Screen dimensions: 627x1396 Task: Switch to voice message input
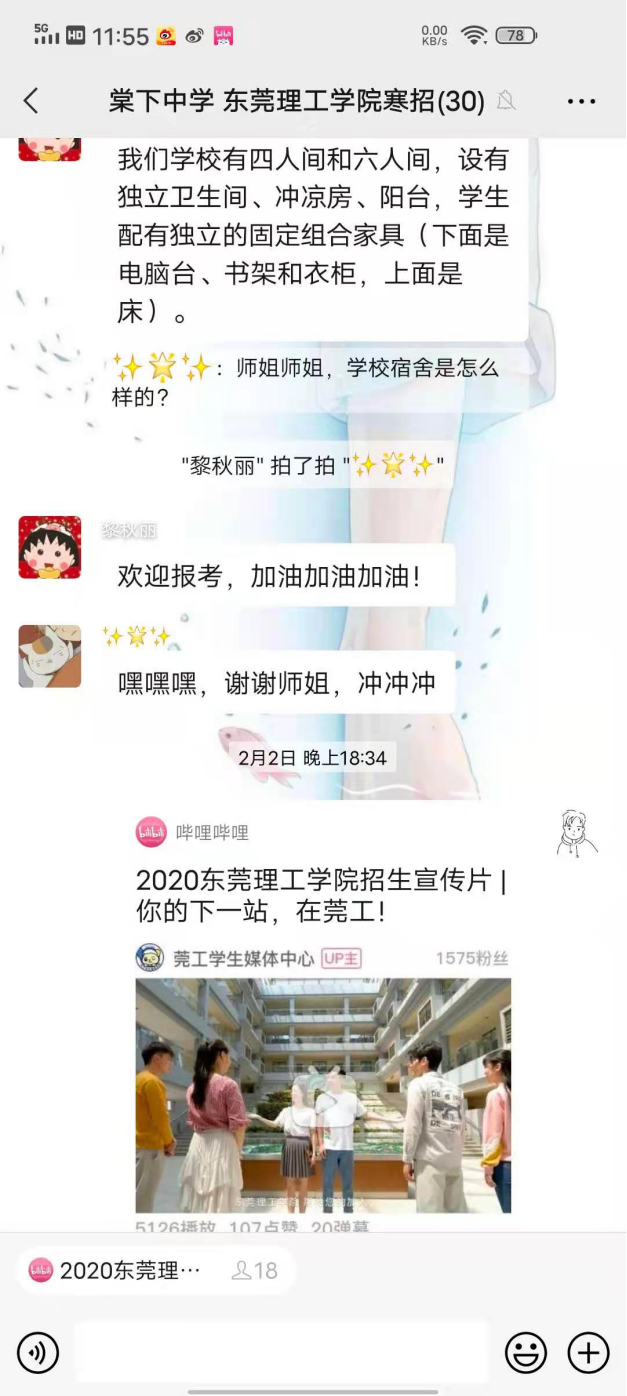pos(38,1353)
